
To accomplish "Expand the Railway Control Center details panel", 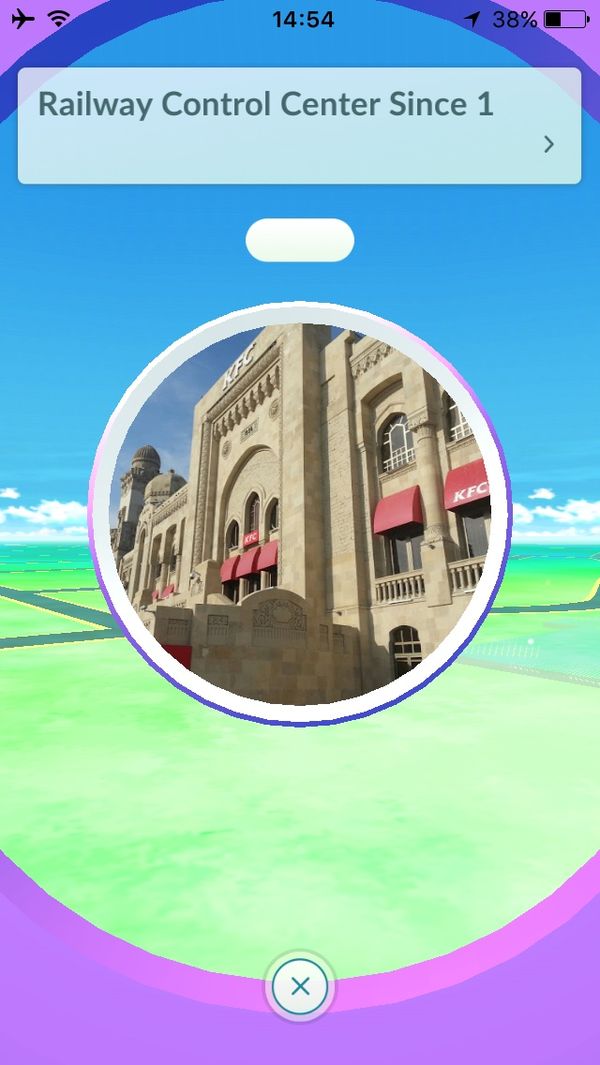I will (x=548, y=144).
